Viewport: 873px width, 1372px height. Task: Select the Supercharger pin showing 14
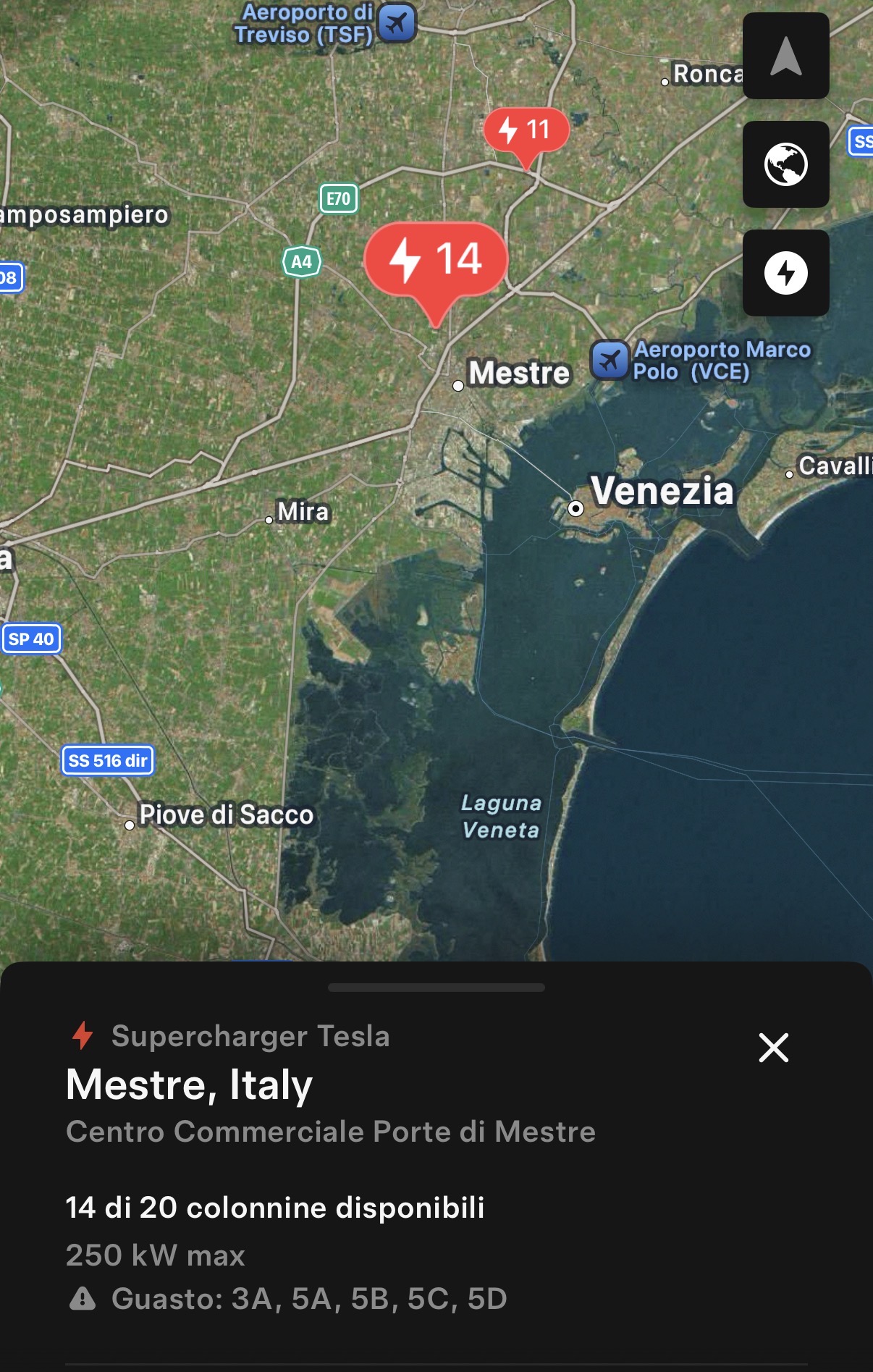436,260
